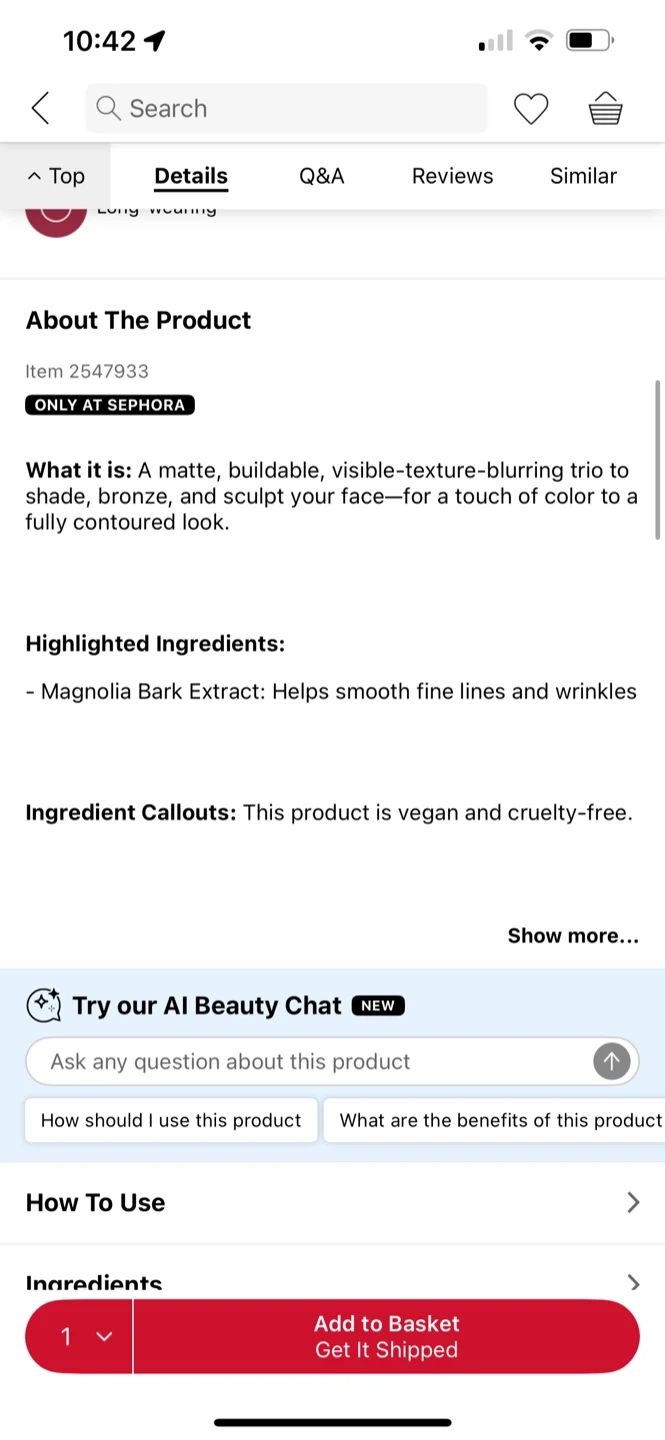The image size is (665, 1440).
Task: Tap the Search field
Action: pos(287,108)
